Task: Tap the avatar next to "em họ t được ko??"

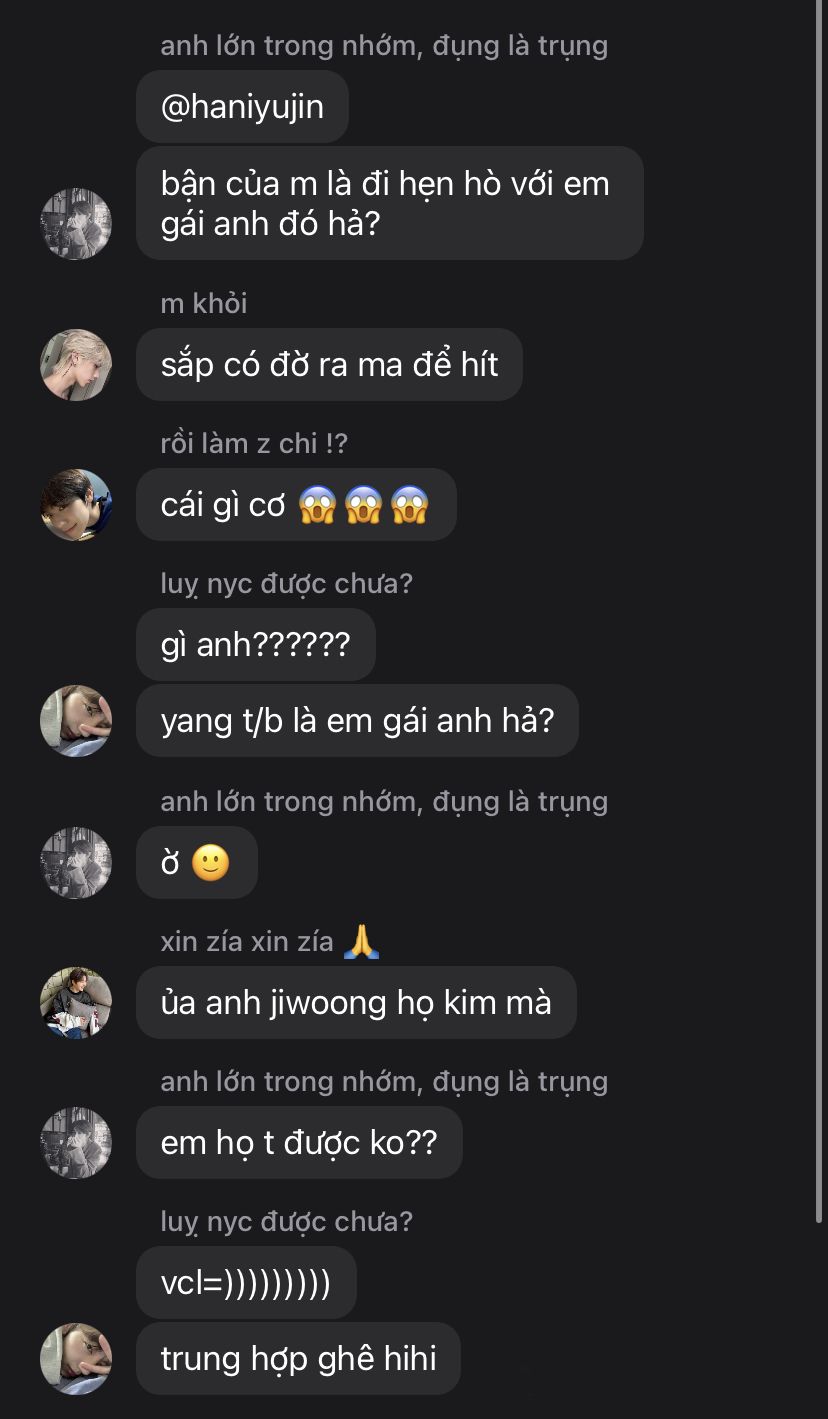Action: [76, 1143]
